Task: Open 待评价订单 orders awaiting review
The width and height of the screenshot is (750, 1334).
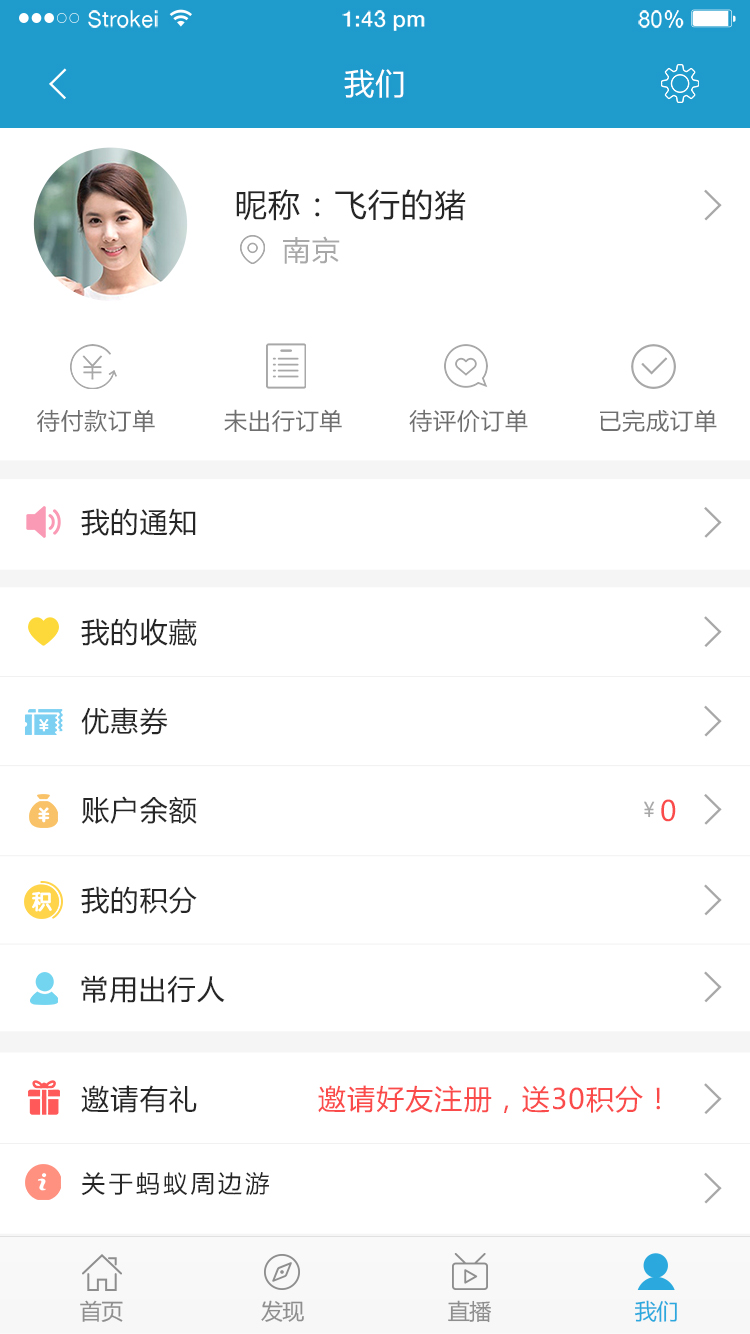Action: point(468,388)
